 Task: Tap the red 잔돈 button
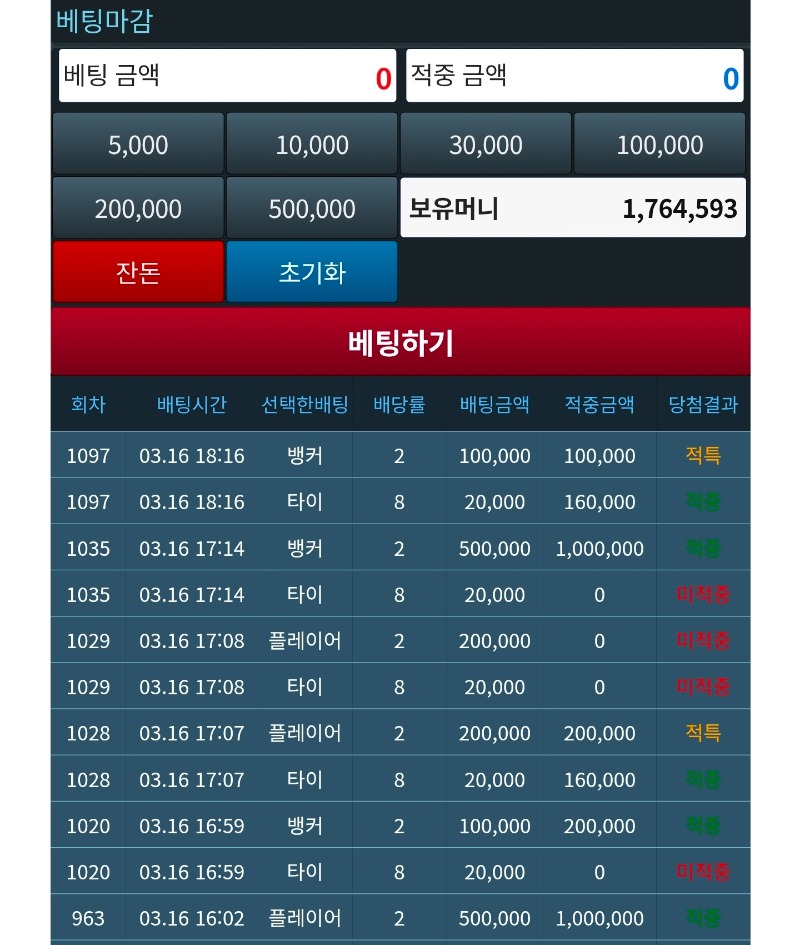(138, 272)
